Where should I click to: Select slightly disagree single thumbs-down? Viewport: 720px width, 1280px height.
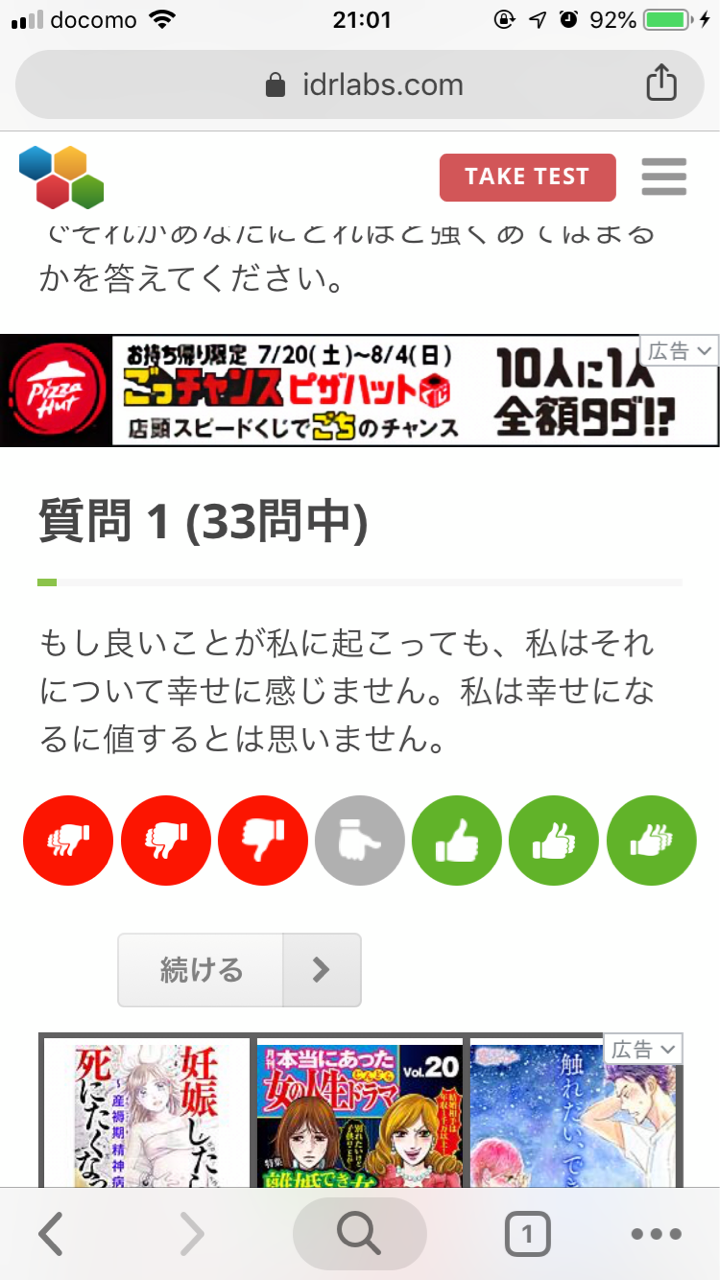pyautogui.click(x=262, y=841)
